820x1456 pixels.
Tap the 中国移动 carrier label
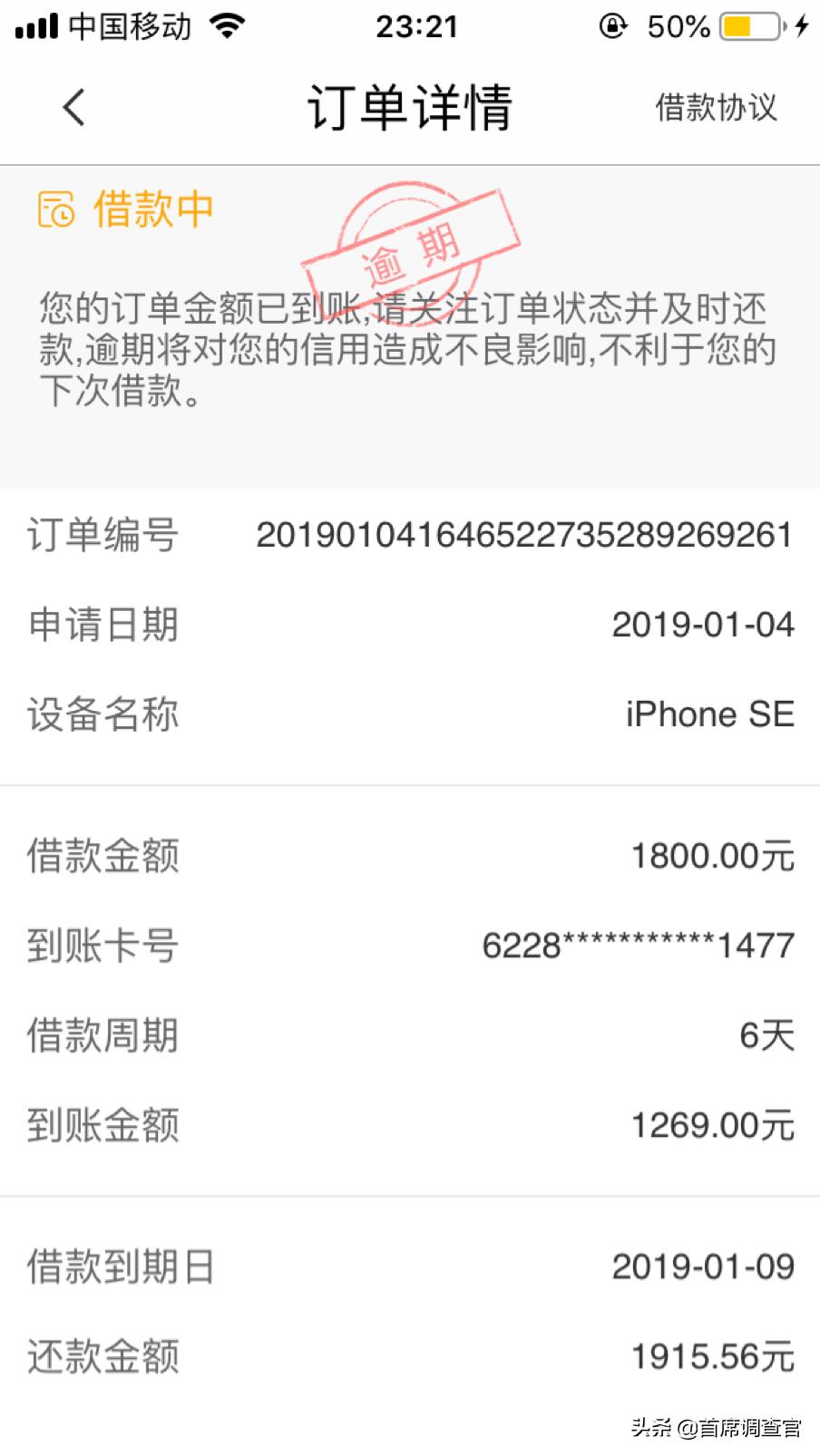(129, 25)
